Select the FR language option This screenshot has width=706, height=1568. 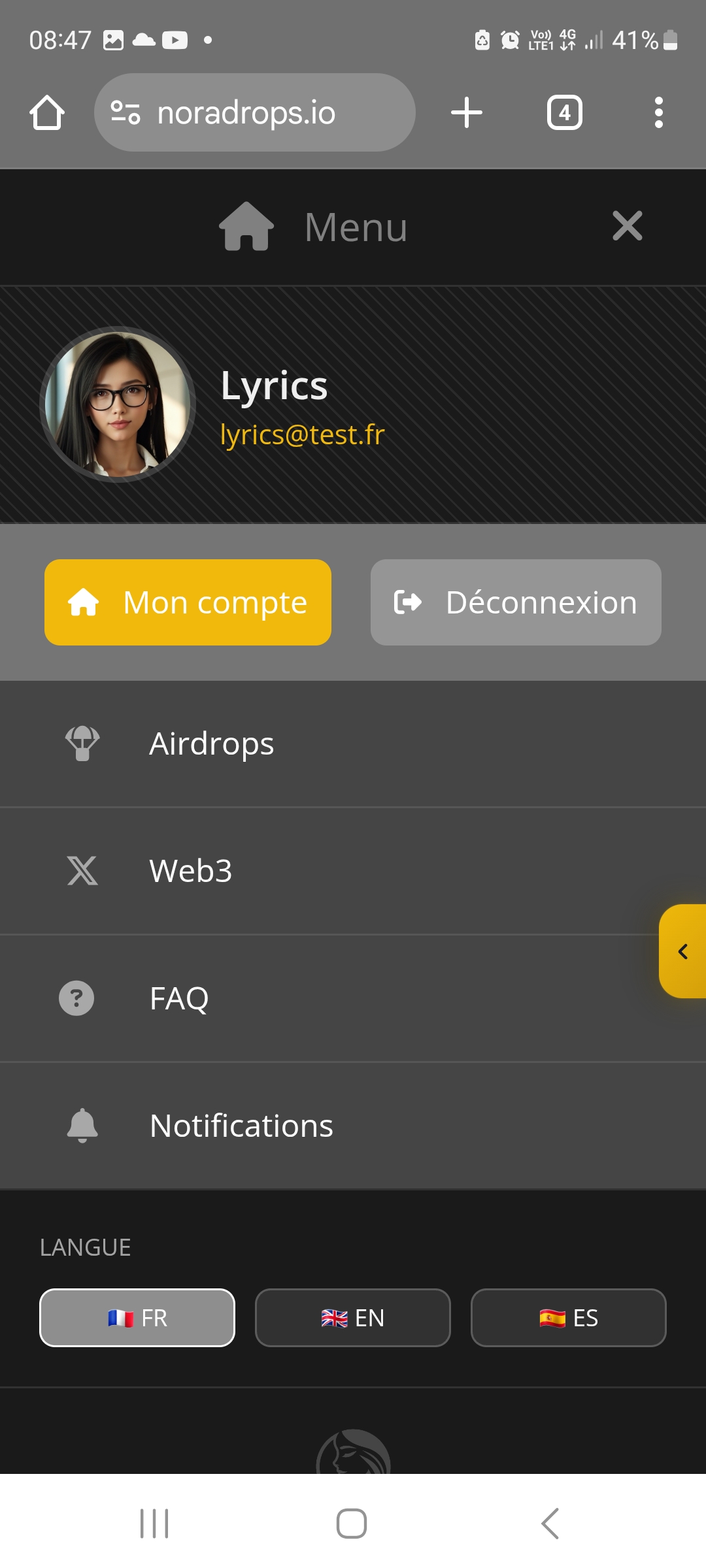[x=137, y=1318]
